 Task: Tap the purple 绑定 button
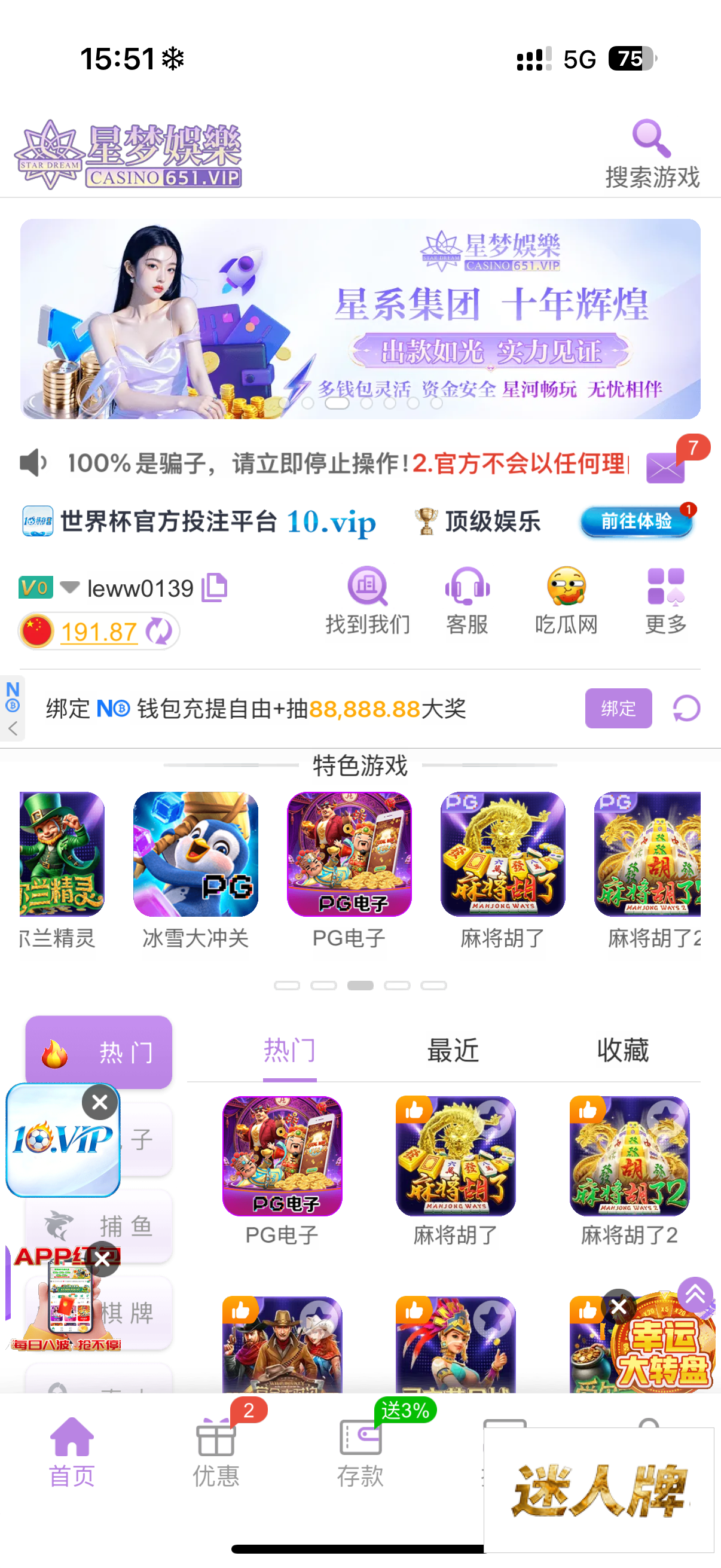tap(618, 709)
